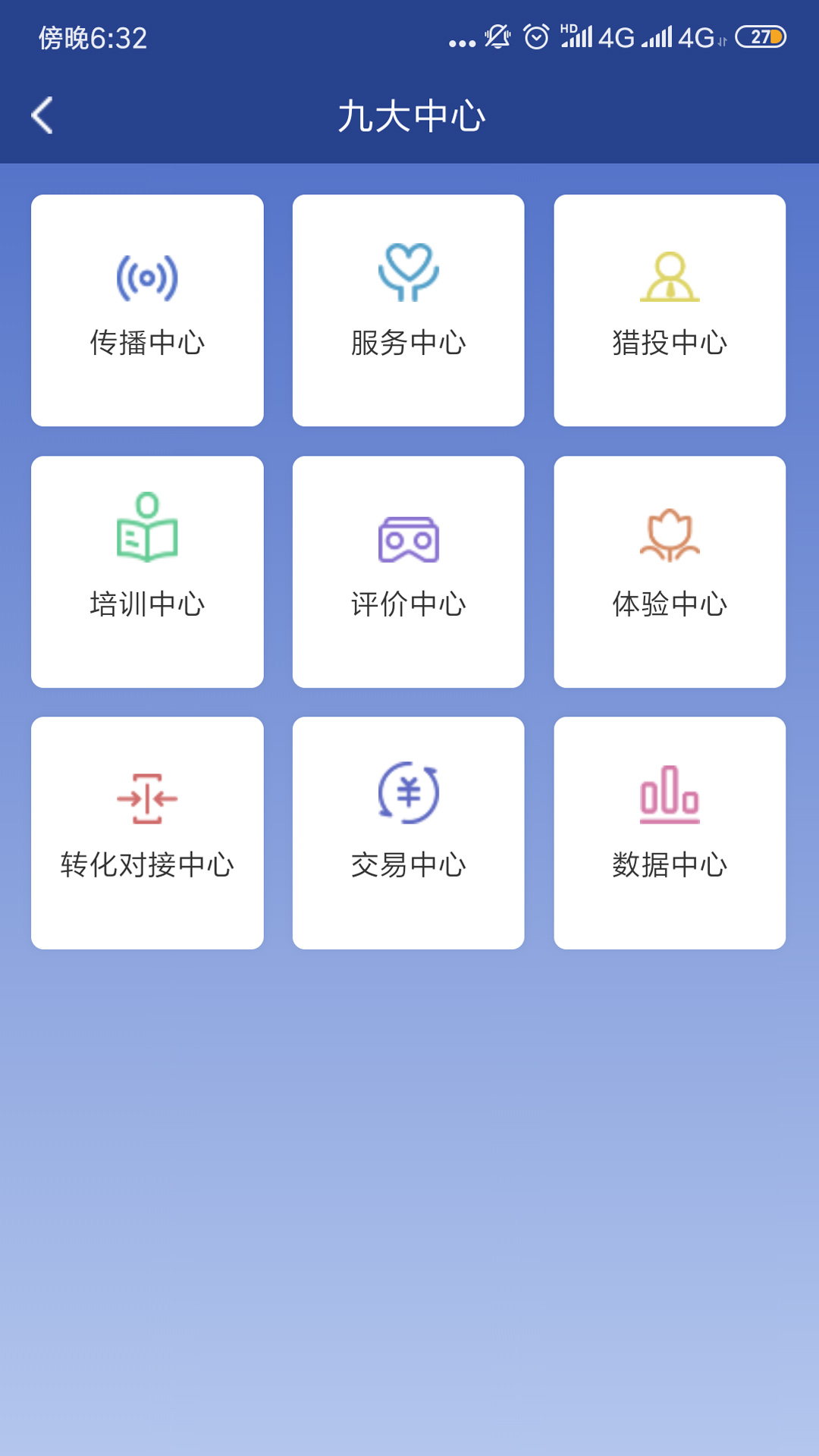Click the 猎投中心 card
The height and width of the screenshot is (1456, 819).
[x=670, y=309]
